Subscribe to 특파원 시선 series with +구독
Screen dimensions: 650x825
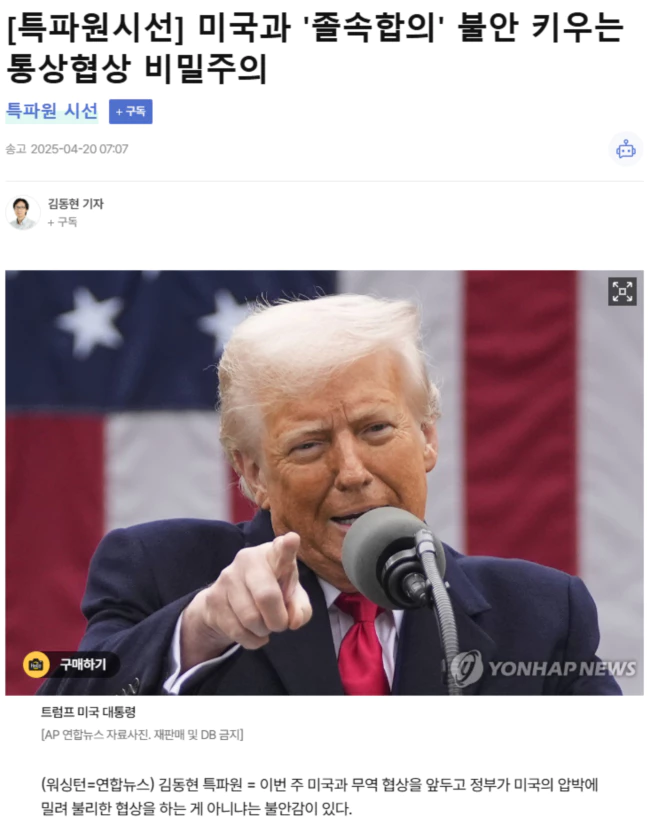click(130, 112)
